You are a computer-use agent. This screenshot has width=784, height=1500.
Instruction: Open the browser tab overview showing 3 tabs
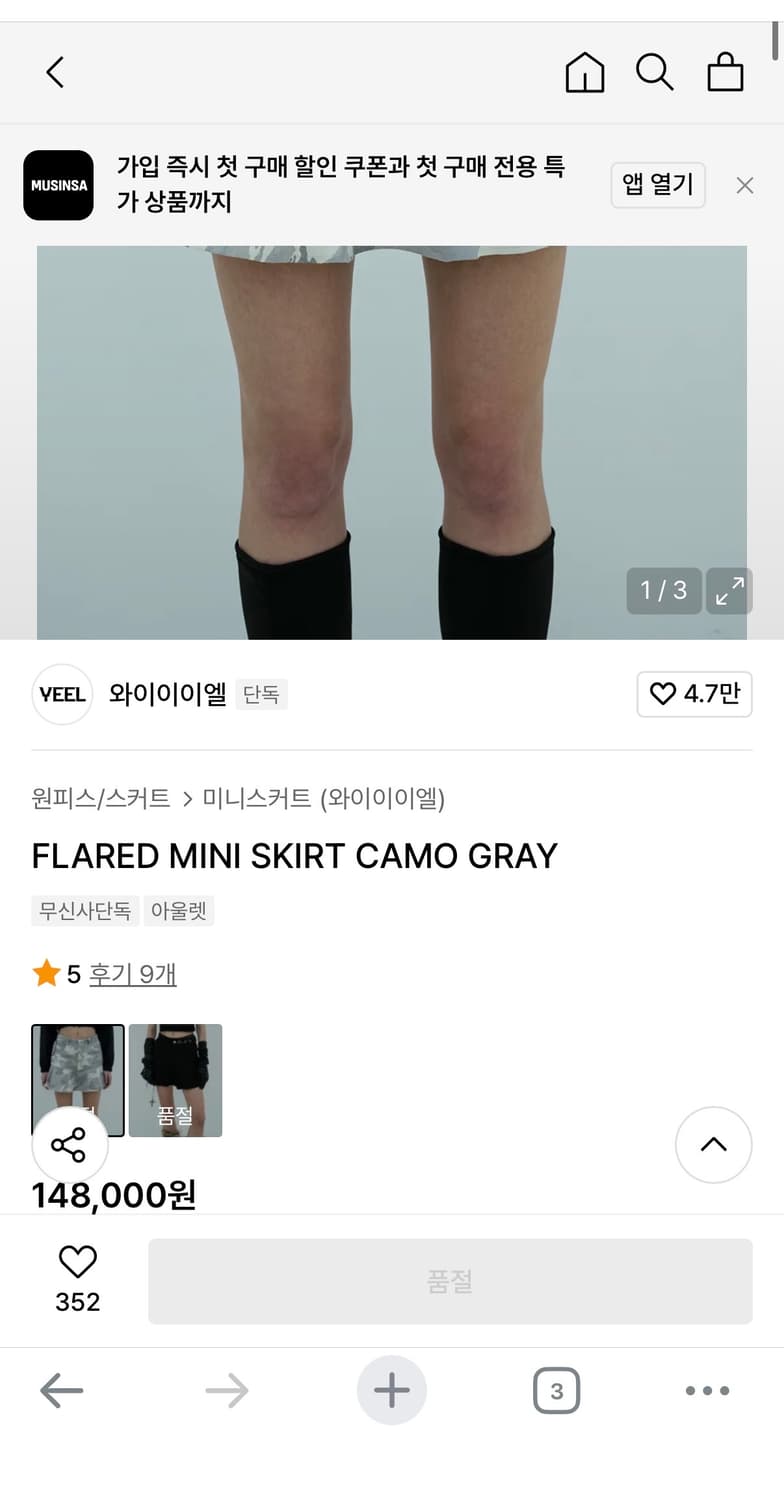(x=557, y=1390)
